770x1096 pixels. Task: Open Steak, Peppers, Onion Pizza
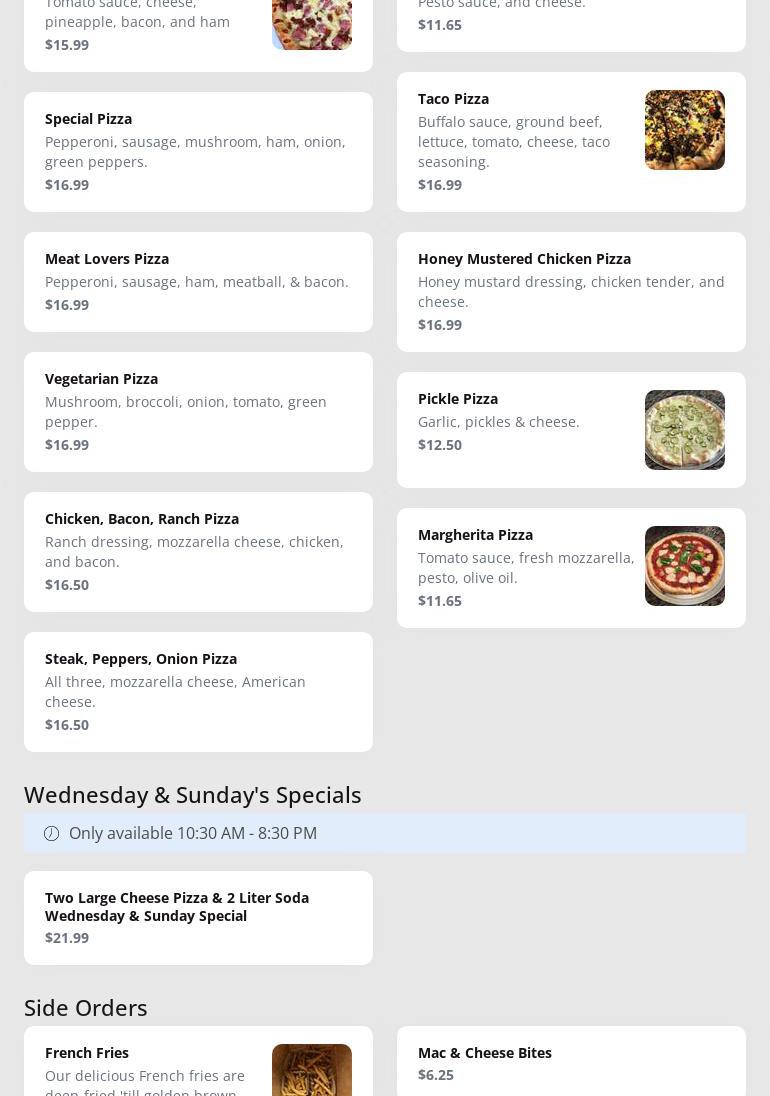pos(198,691)
